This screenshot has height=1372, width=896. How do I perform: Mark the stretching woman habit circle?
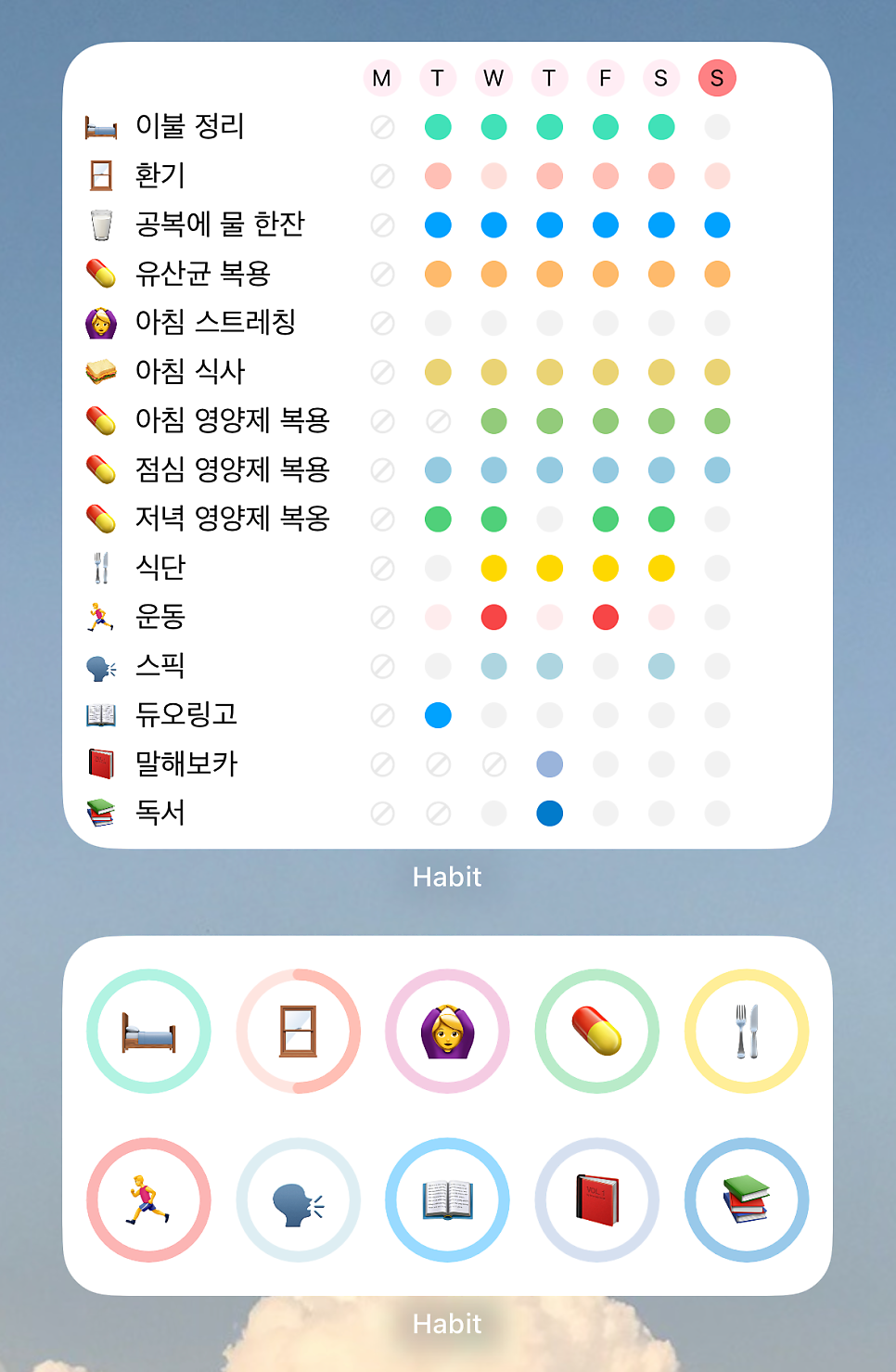(x=448, y=1032)
